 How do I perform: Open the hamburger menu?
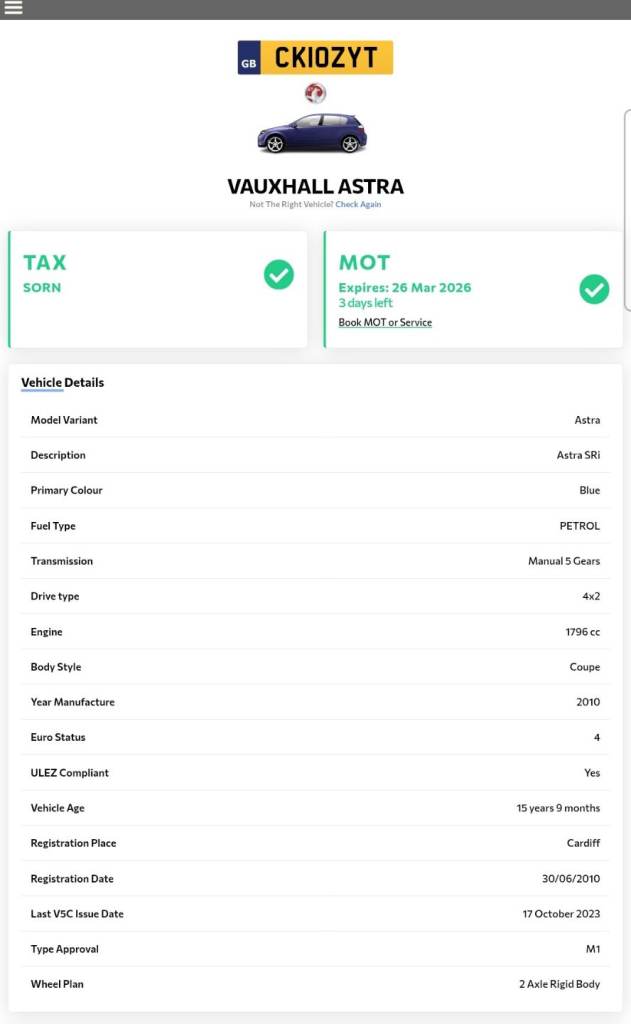13,8
